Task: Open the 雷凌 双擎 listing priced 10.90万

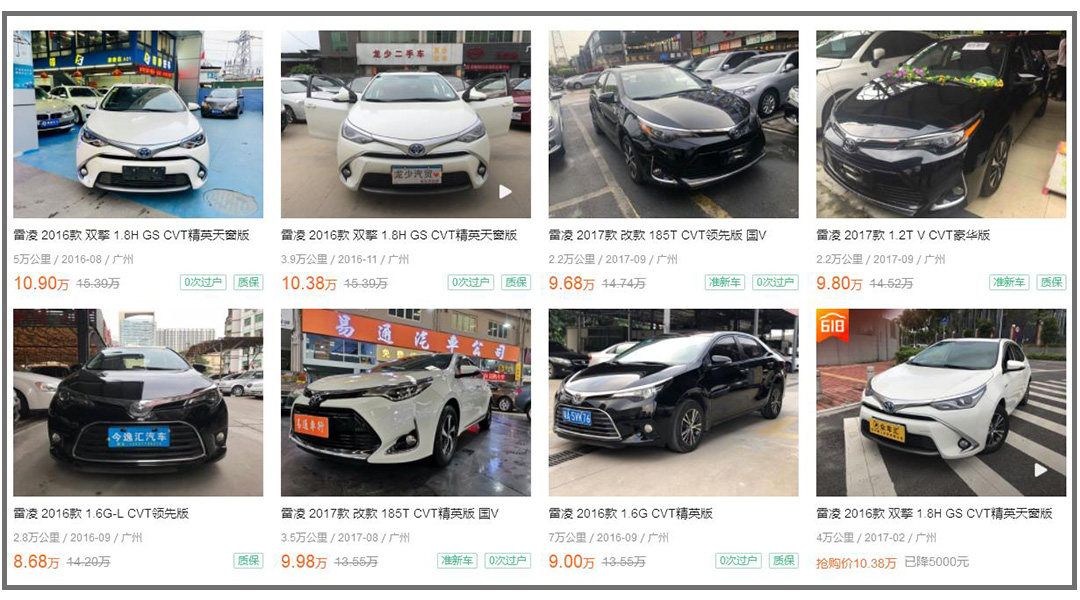Action: 138,125
